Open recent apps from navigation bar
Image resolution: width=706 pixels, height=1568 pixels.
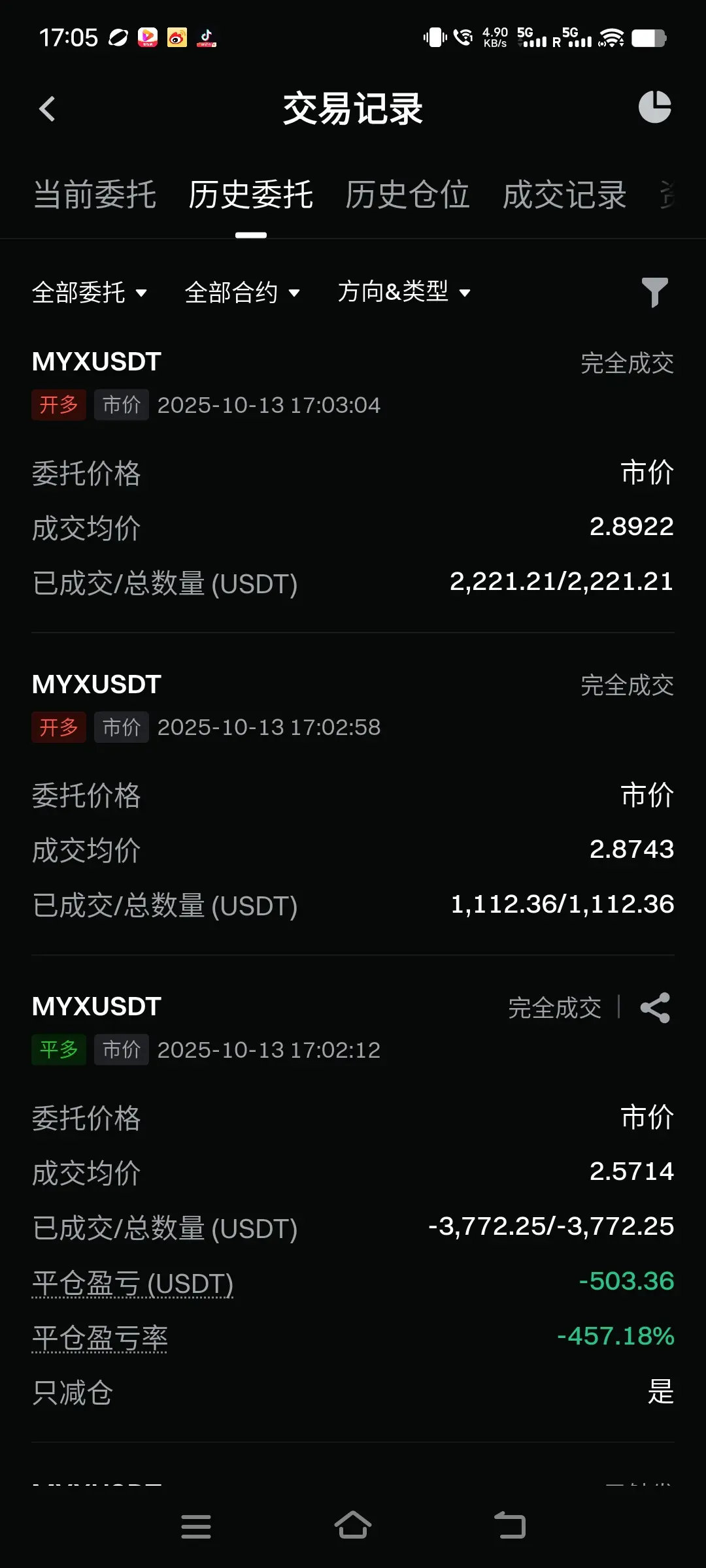(x=196, y=1526)
